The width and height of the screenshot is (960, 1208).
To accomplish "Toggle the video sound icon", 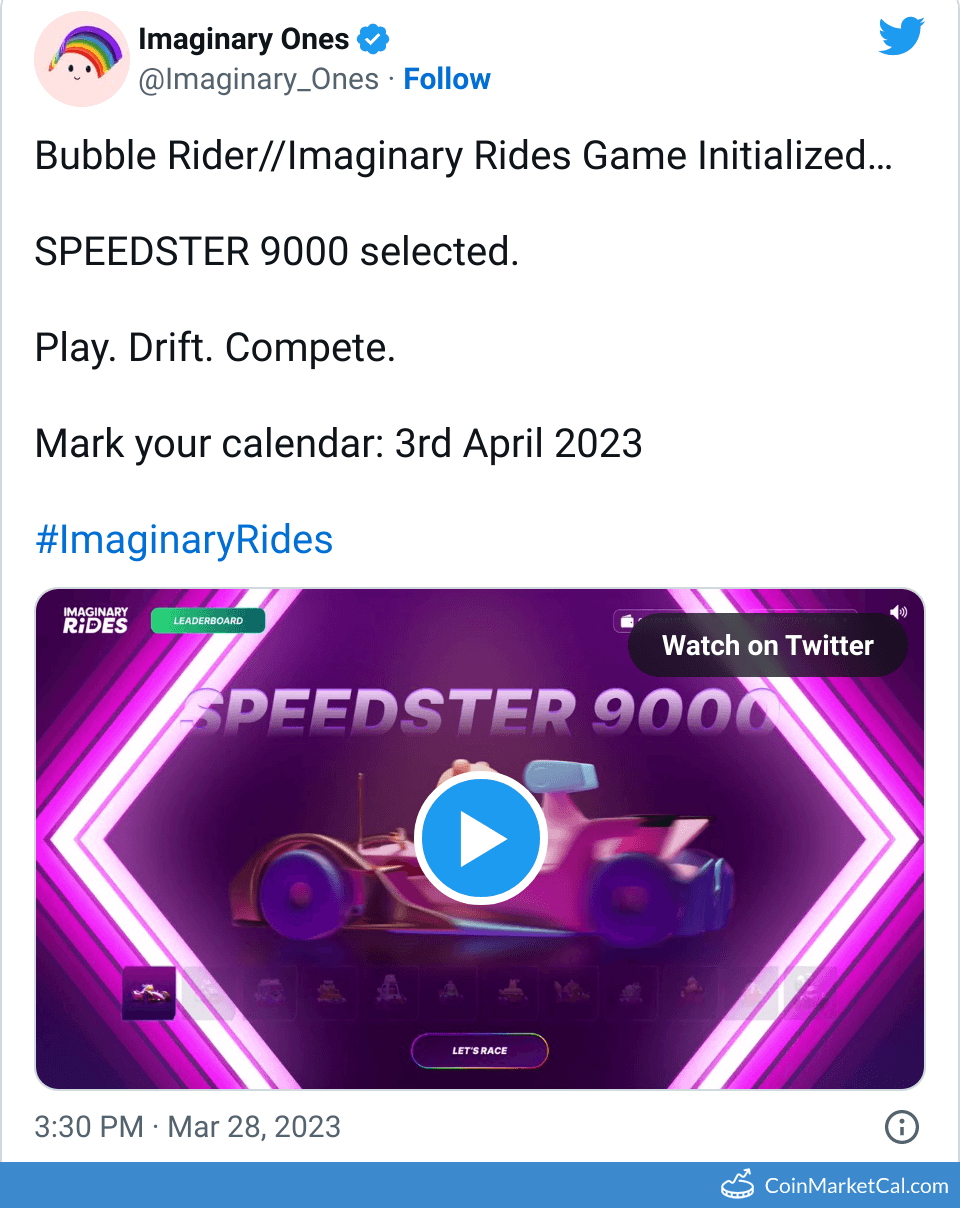I will pyautogui.click(x=898, y=612).
